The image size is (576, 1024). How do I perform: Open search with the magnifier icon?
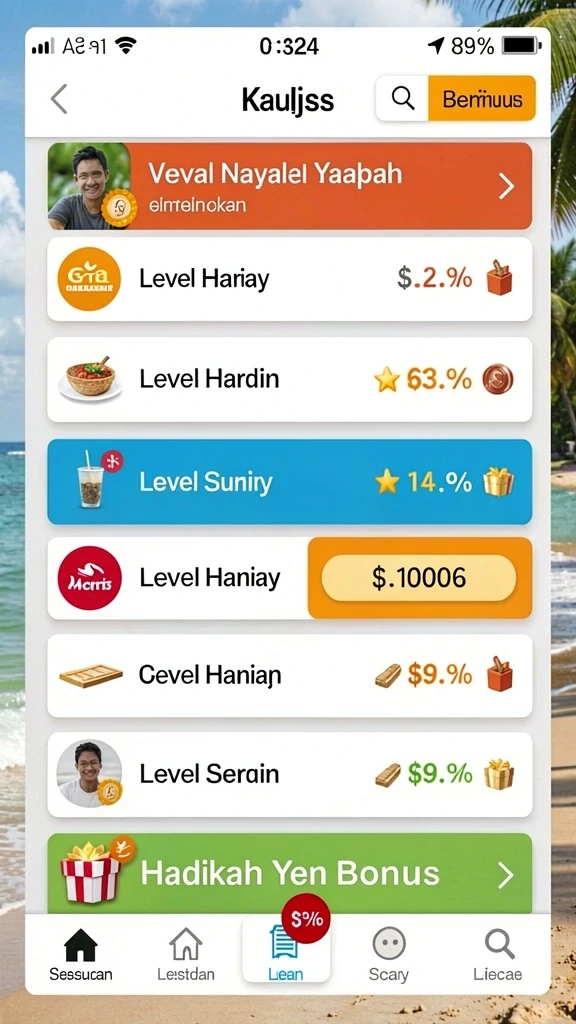pyautogui.click(x=403, y=99)
